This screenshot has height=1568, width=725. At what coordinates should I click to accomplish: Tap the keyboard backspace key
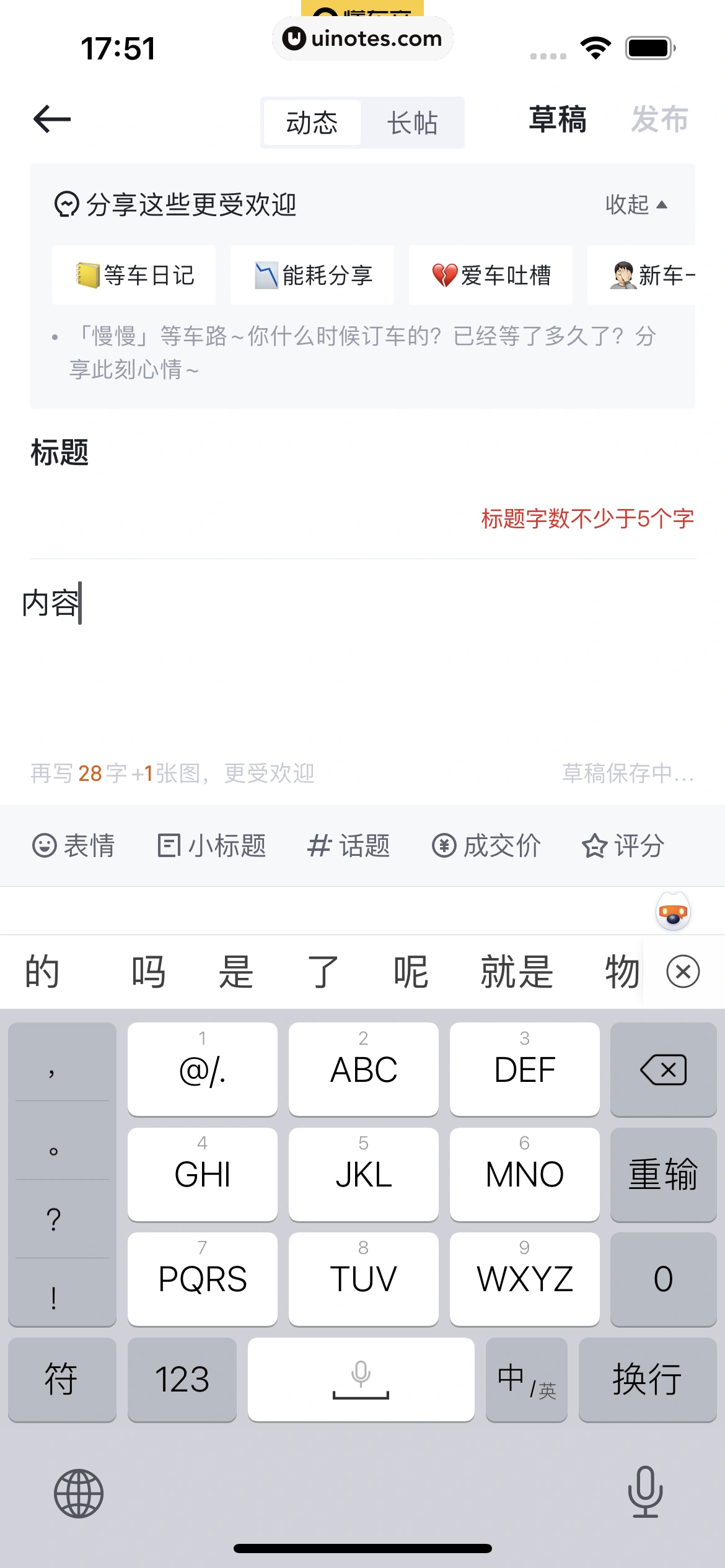tap(663, 1069)
